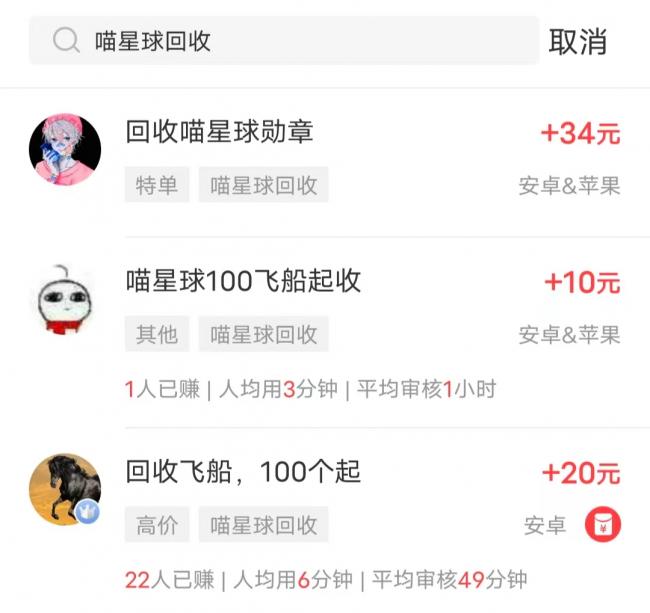Open the 回收喵星球勋章 task listing
The image size is (650, 613).
tap(219, 132)
